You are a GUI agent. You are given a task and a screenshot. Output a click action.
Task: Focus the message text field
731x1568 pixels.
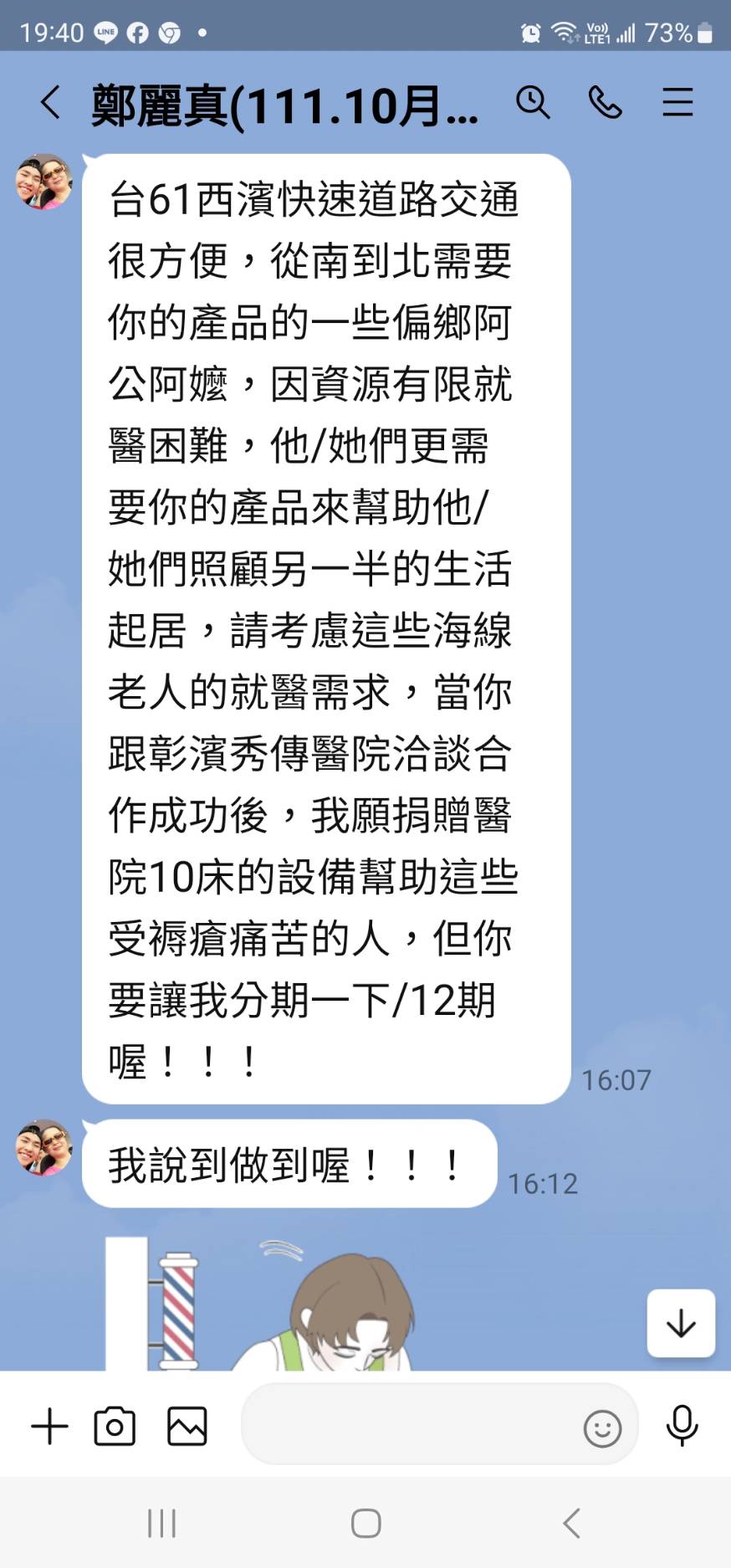pyautogui.click(x=410, y=1424)
